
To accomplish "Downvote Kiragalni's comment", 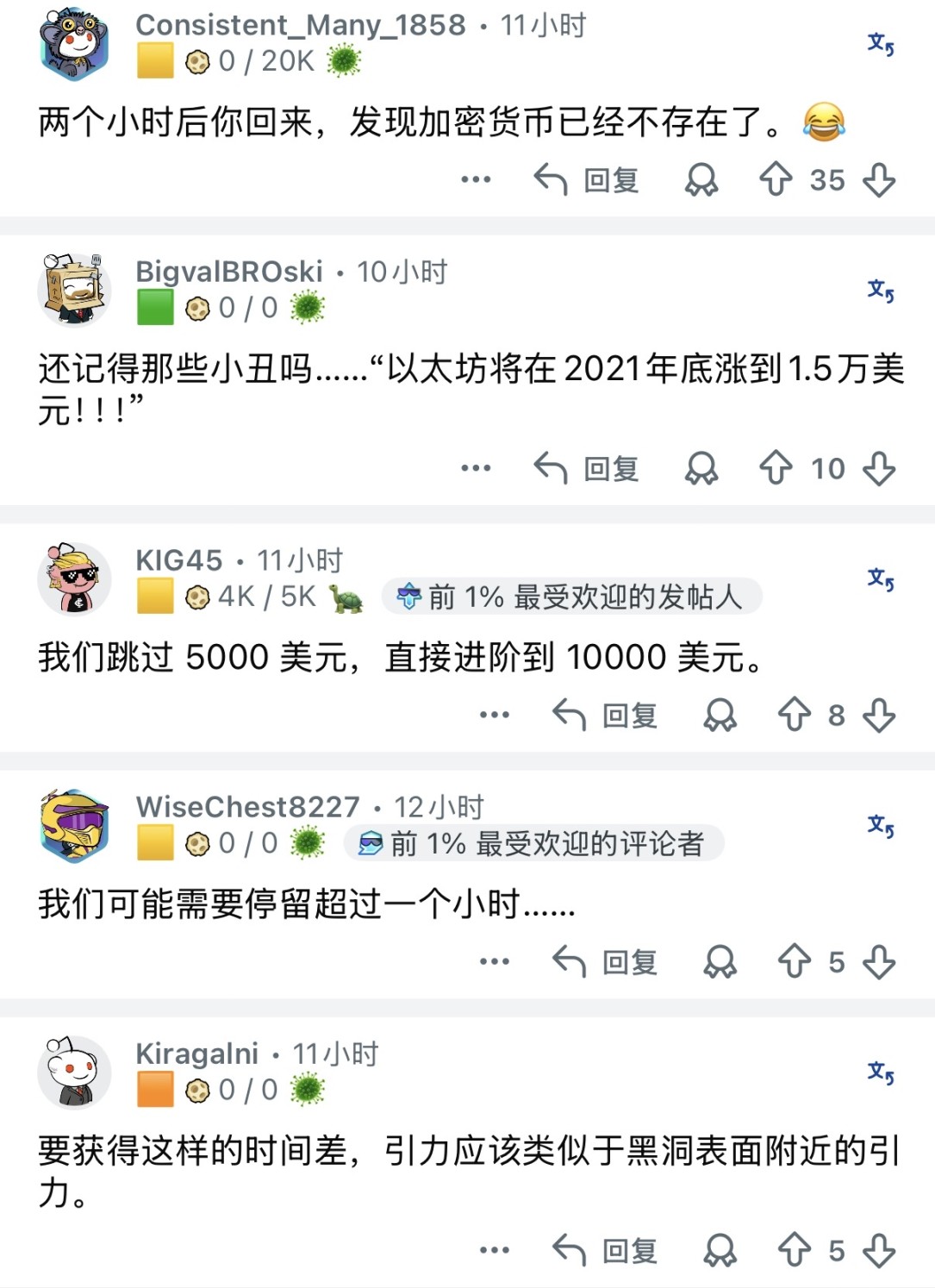I will click(879, 1250).
